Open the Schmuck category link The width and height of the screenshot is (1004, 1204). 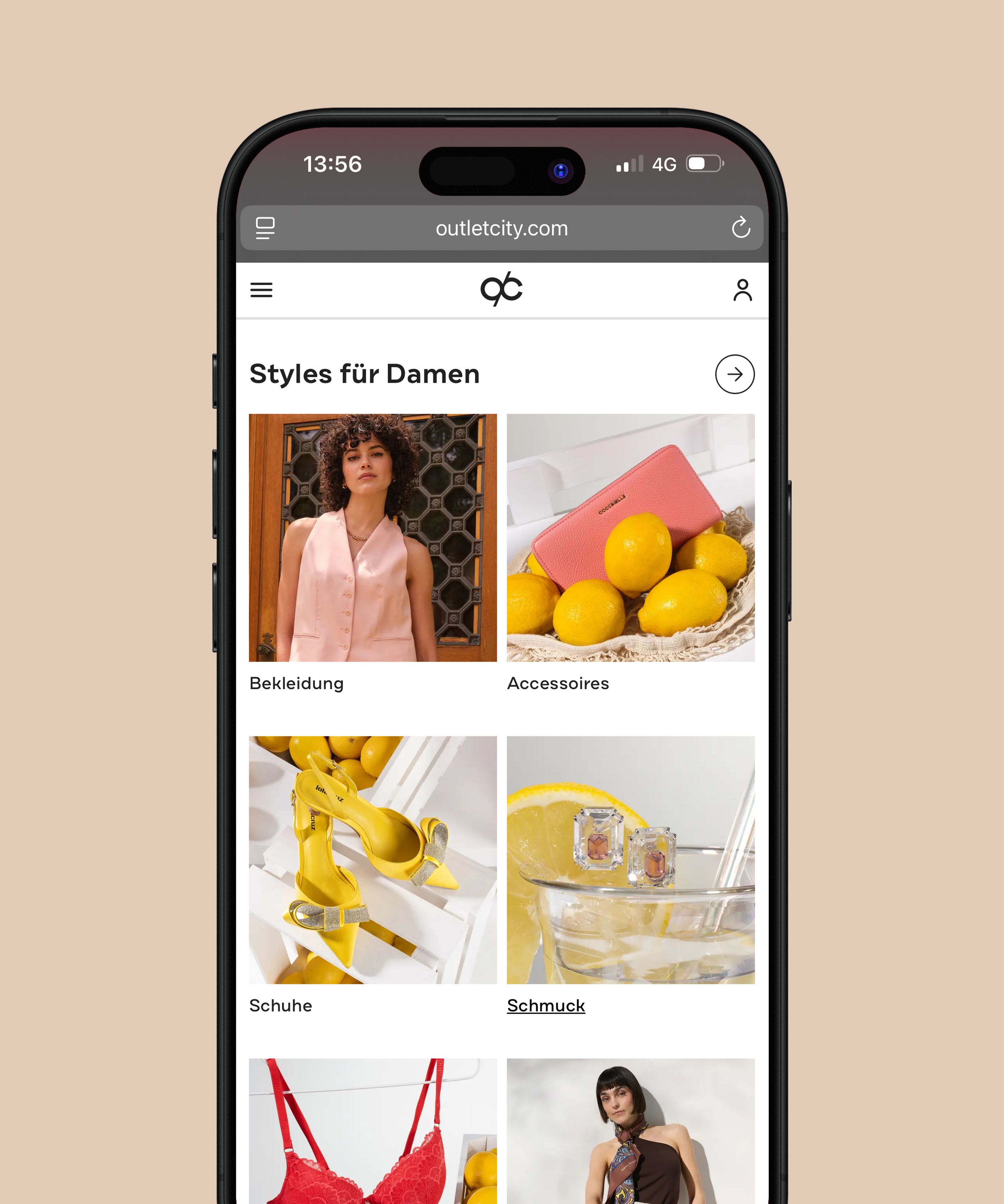tap(546, 1006)
